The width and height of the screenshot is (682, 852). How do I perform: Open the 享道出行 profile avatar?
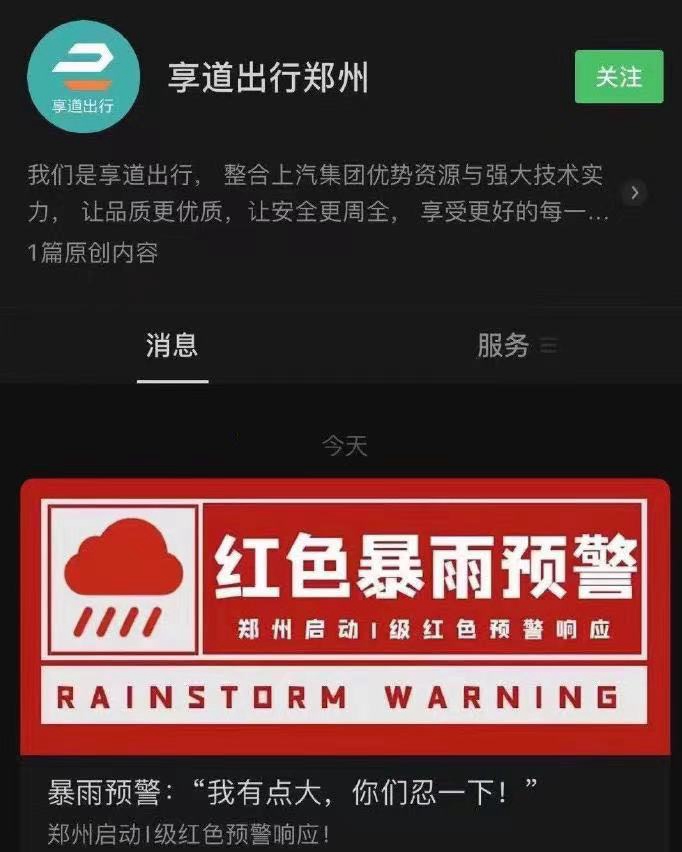point(83,77)
